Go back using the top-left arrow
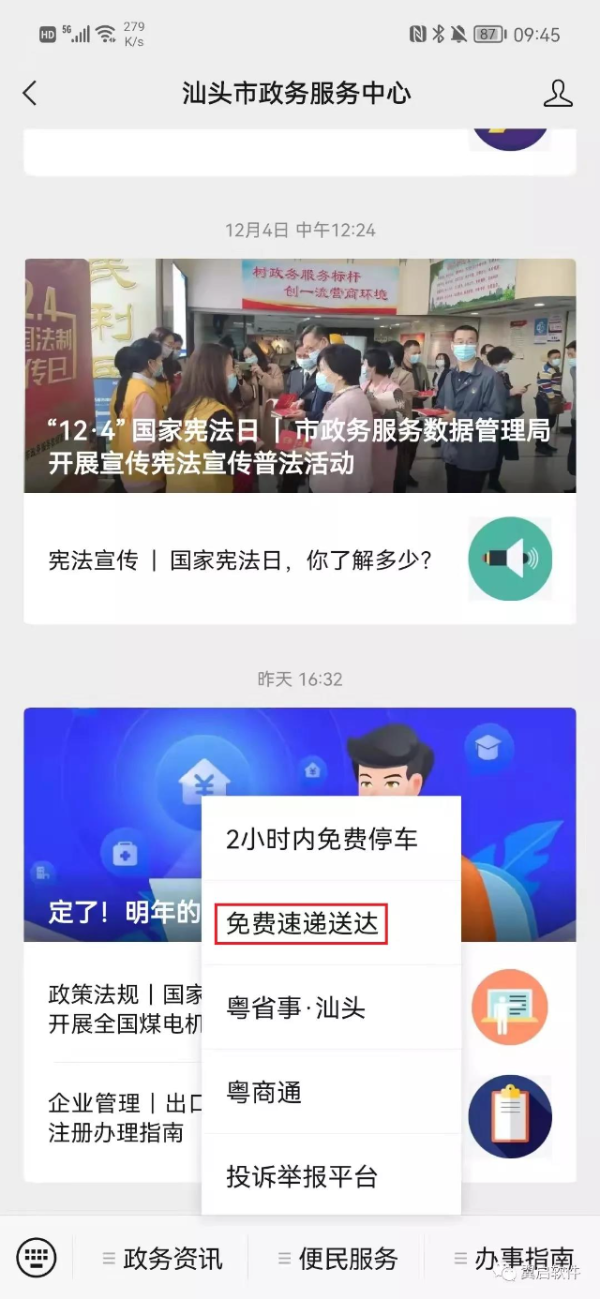The width and height of the screenshot is (600, 1299). tap(30, 94)
